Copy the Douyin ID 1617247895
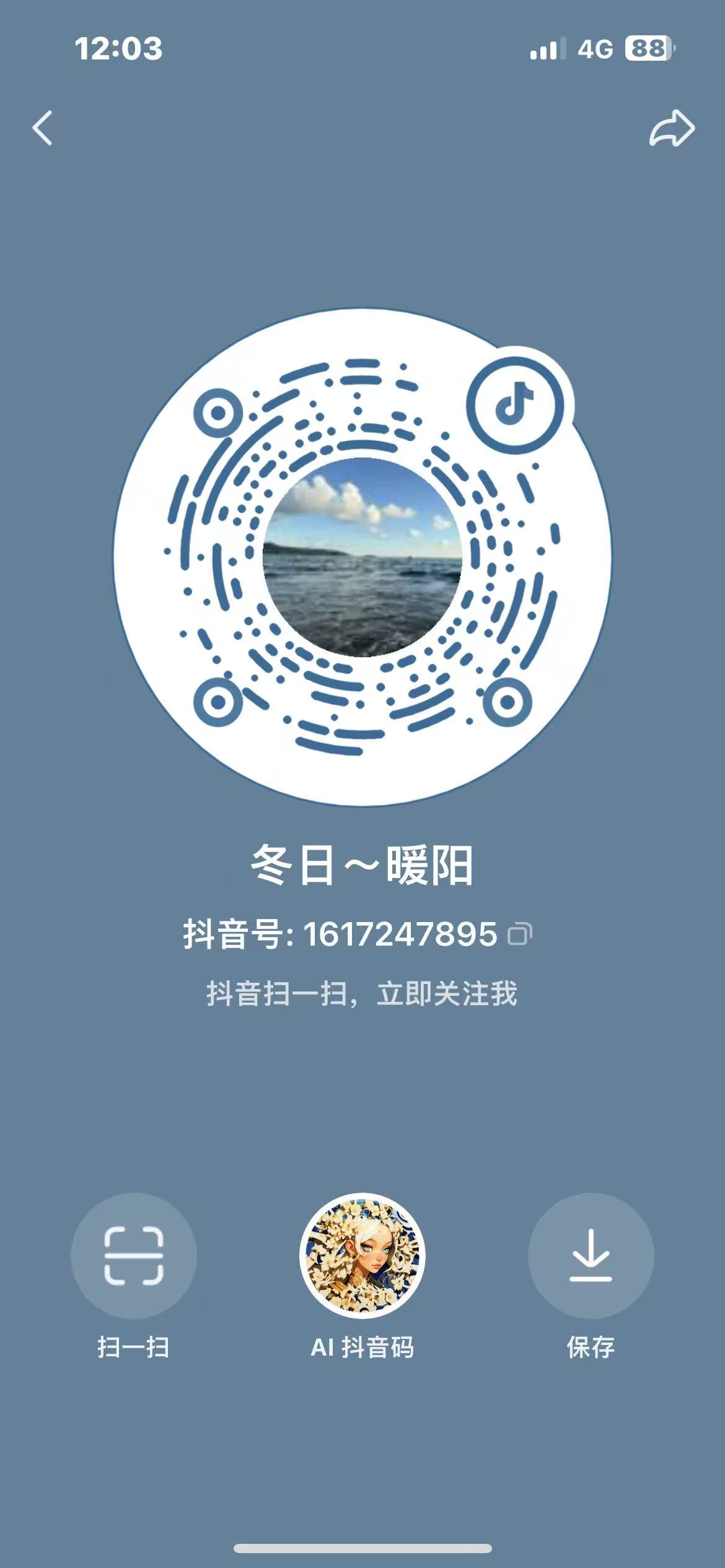The image size is (725, 1568). coord(519,934)
